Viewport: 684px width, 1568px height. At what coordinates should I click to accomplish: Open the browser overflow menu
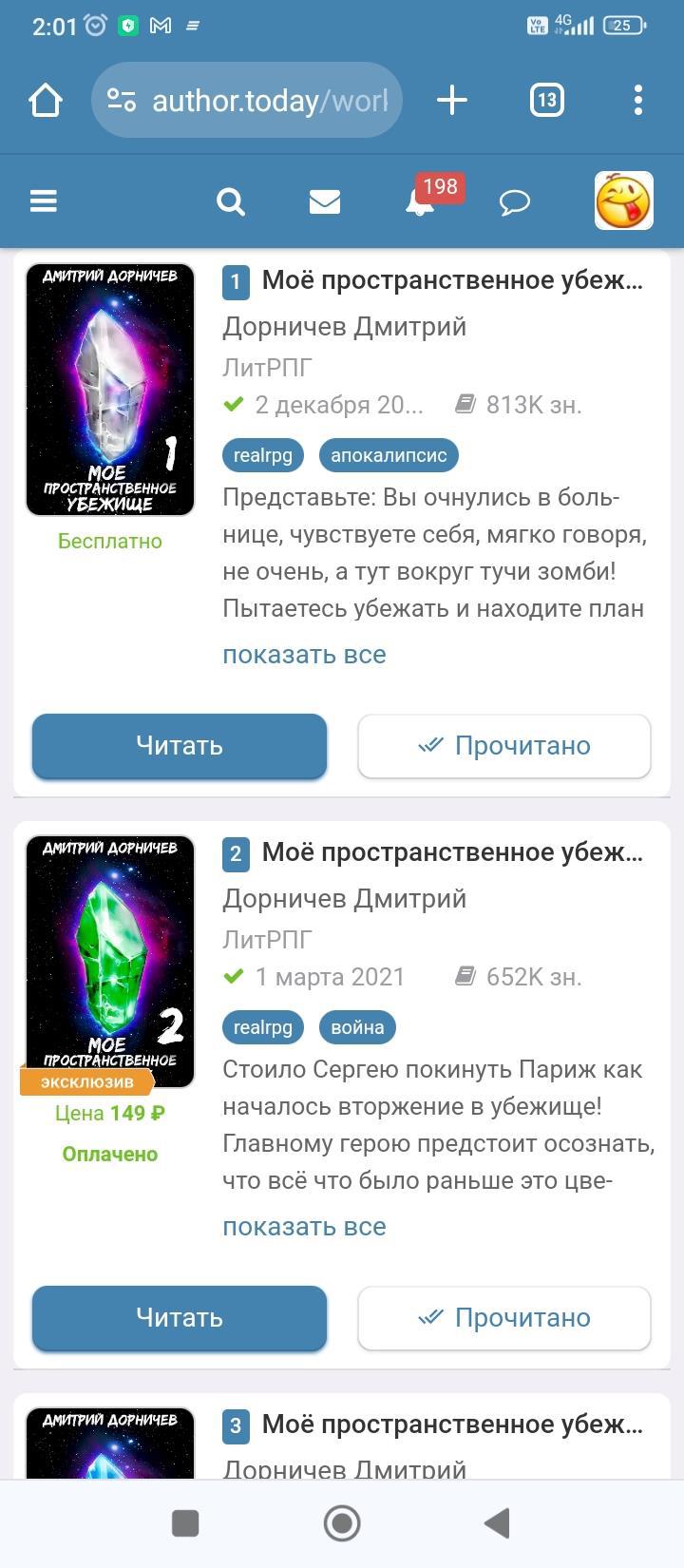click(637, 101)
